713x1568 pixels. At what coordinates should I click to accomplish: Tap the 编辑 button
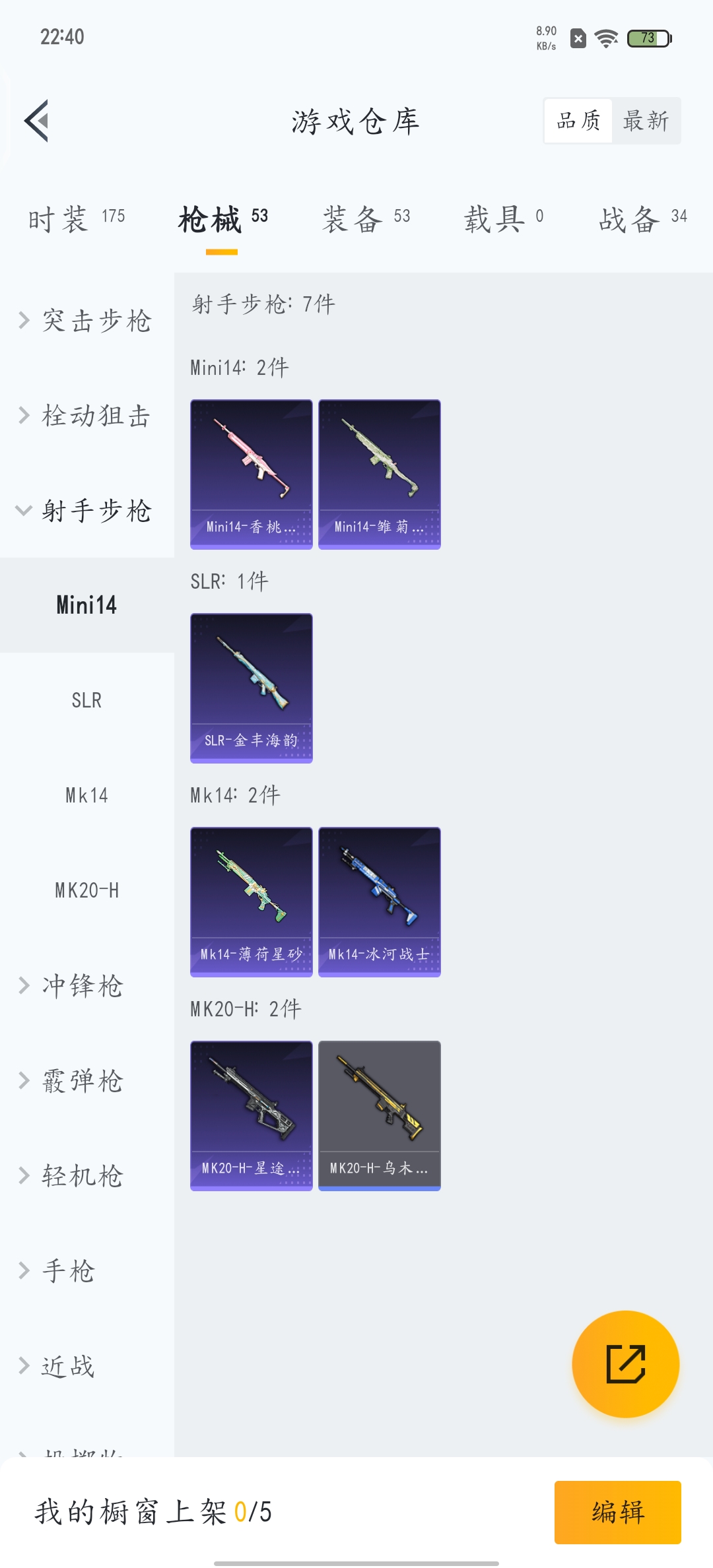point(617,1512)
